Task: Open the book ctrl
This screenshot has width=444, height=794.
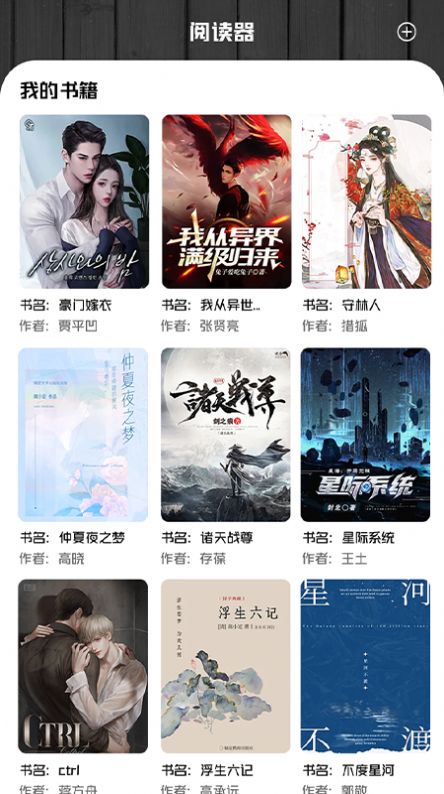Action: pyautogui.click(x=83, y=666)
